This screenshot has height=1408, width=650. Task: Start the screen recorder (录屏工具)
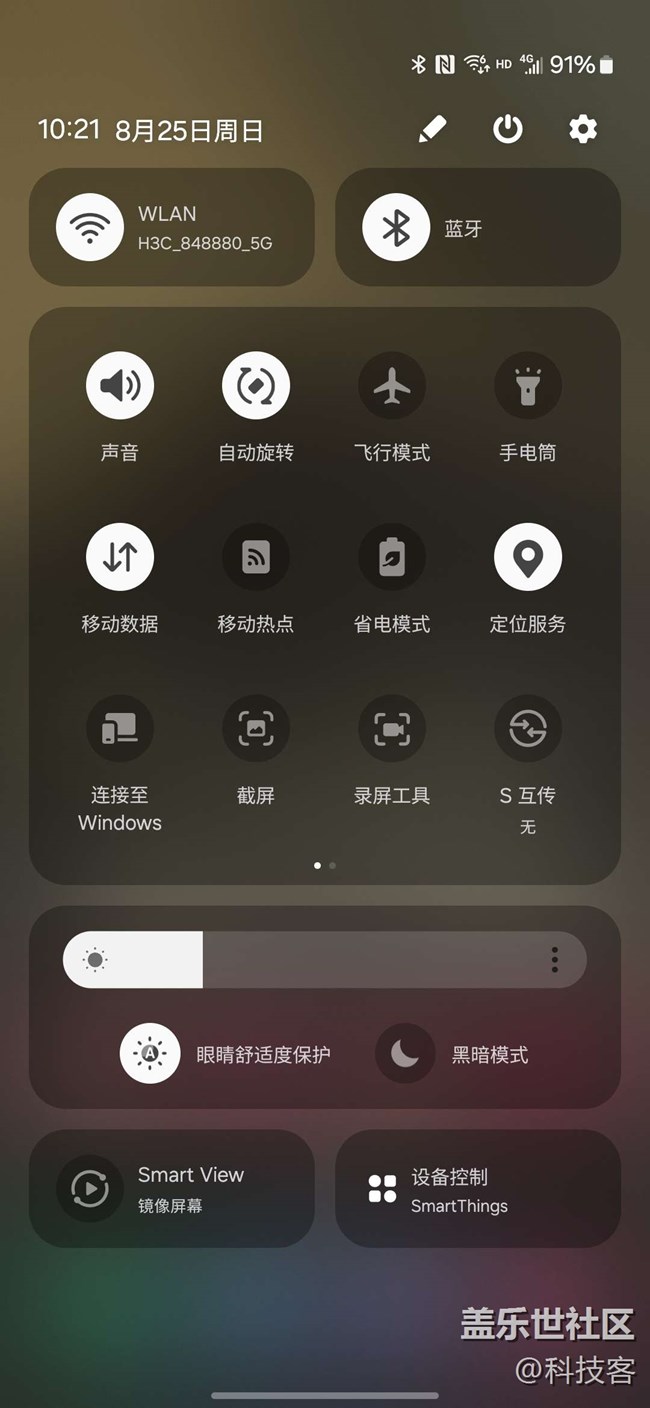(392, 729)
